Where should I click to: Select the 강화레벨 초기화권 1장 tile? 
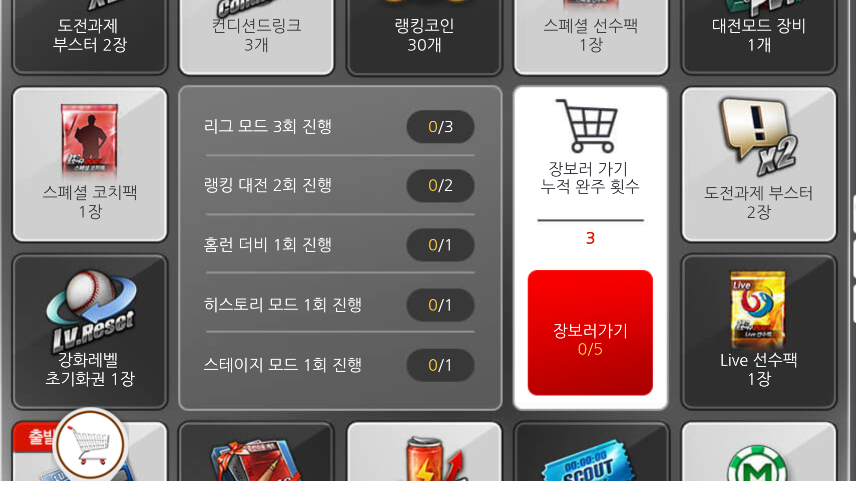point(90,332)
